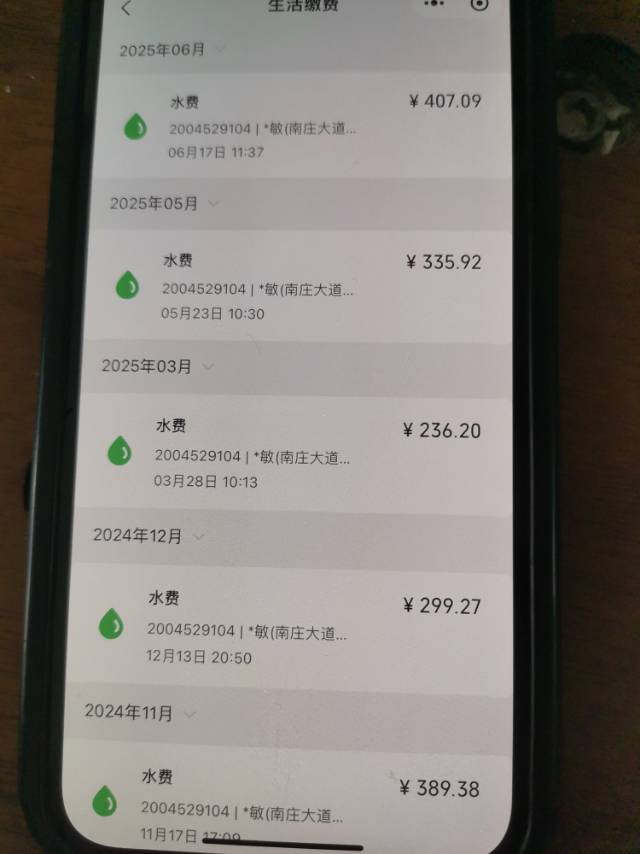Screen dimensions: 640x854
Task: Collapse the 2025年05月 month header
Action: (212, 203)
